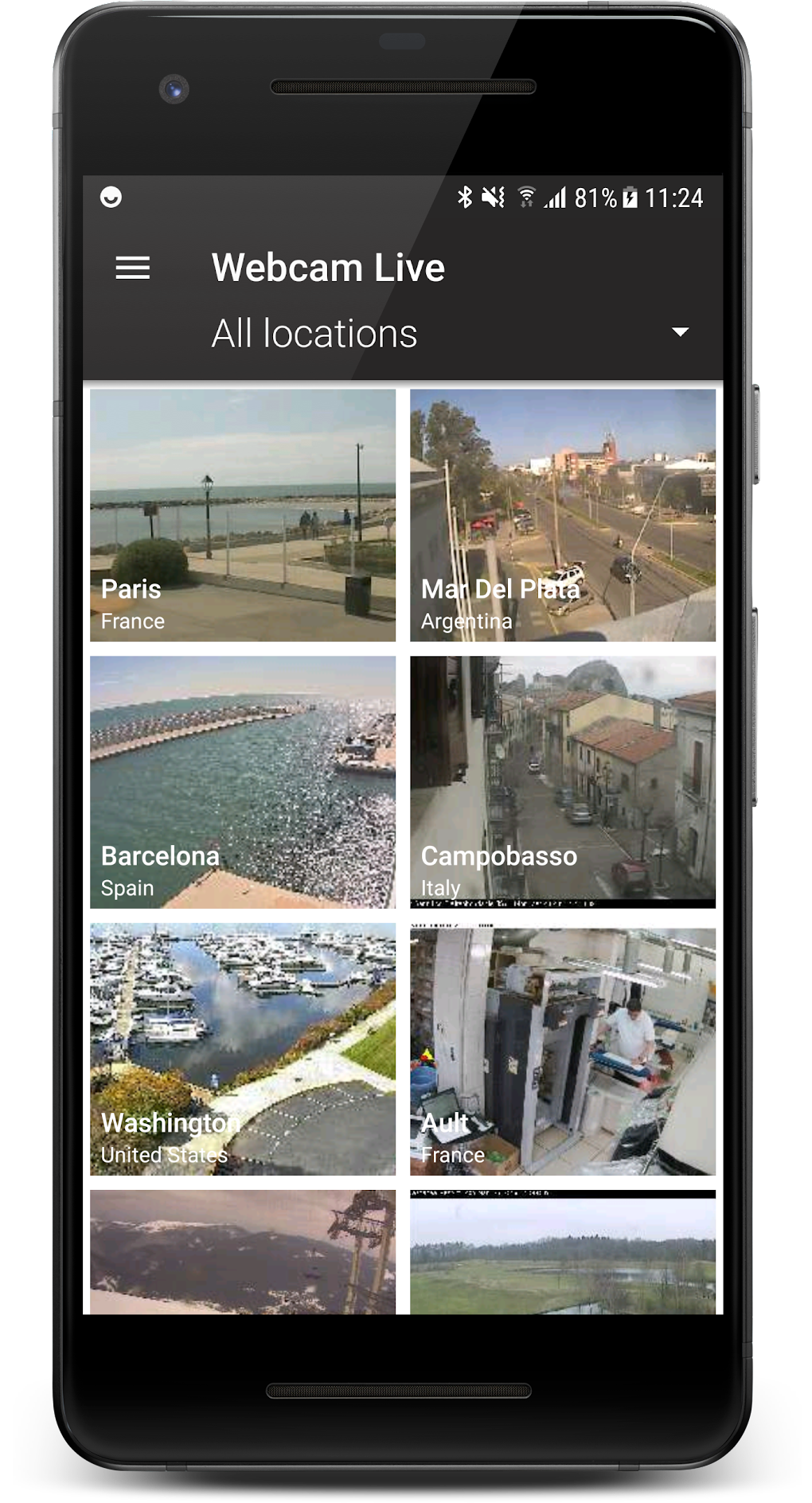Viewport: 812px width, 1503px height.
Task: Click the 81% battery percentage indicator
Action: [595, 198]
